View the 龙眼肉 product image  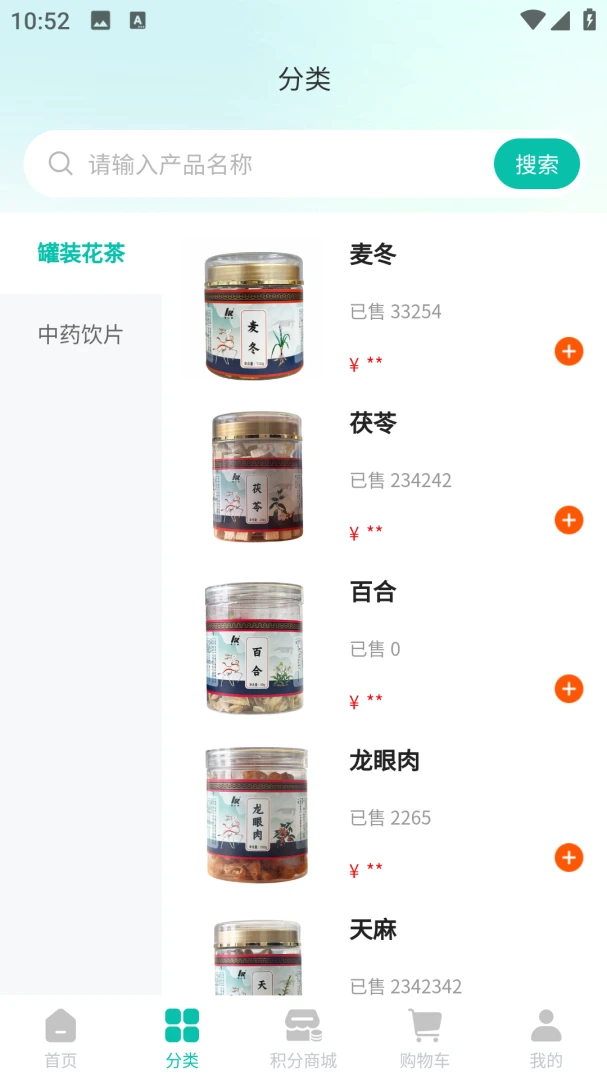[x=254, y=815]
